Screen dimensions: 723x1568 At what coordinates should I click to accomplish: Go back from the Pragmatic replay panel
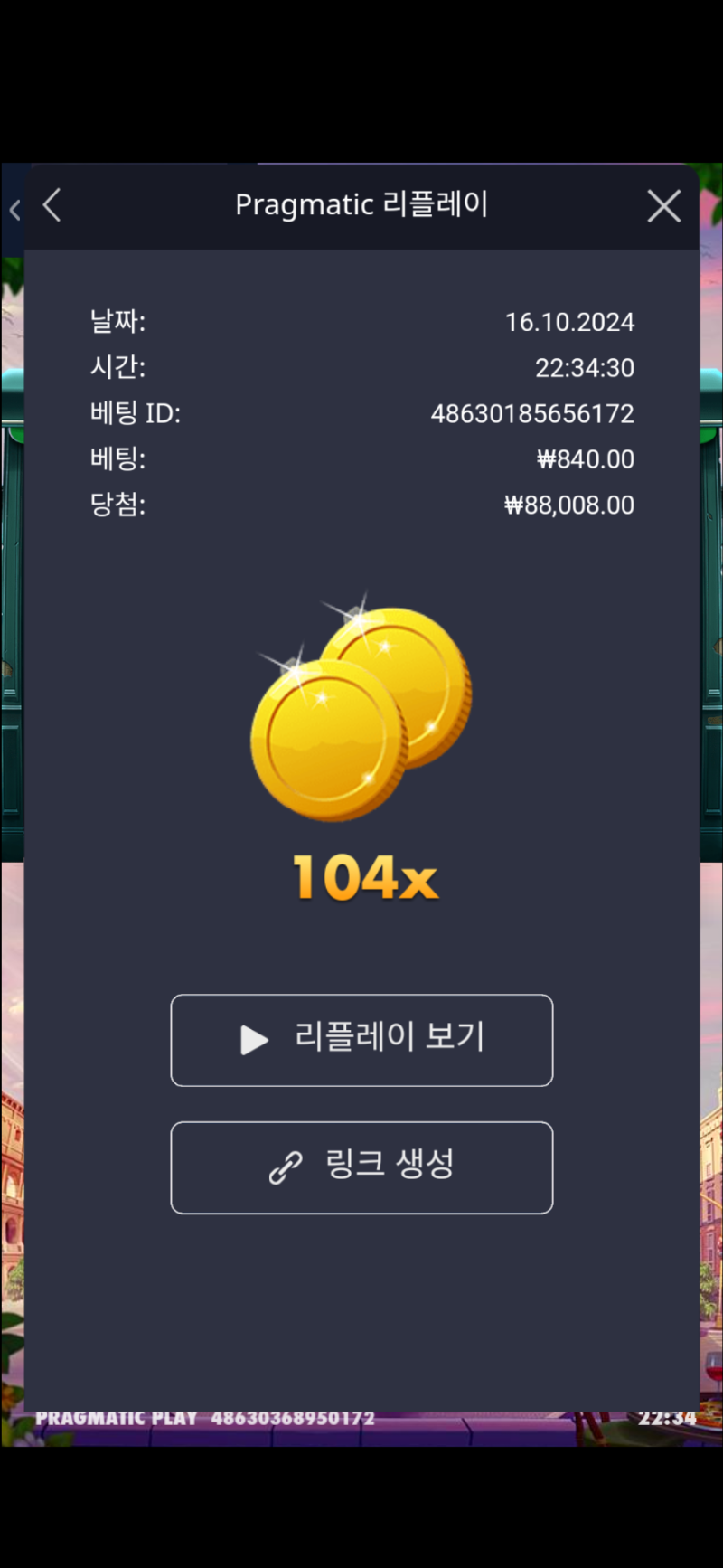coord(52,205)
